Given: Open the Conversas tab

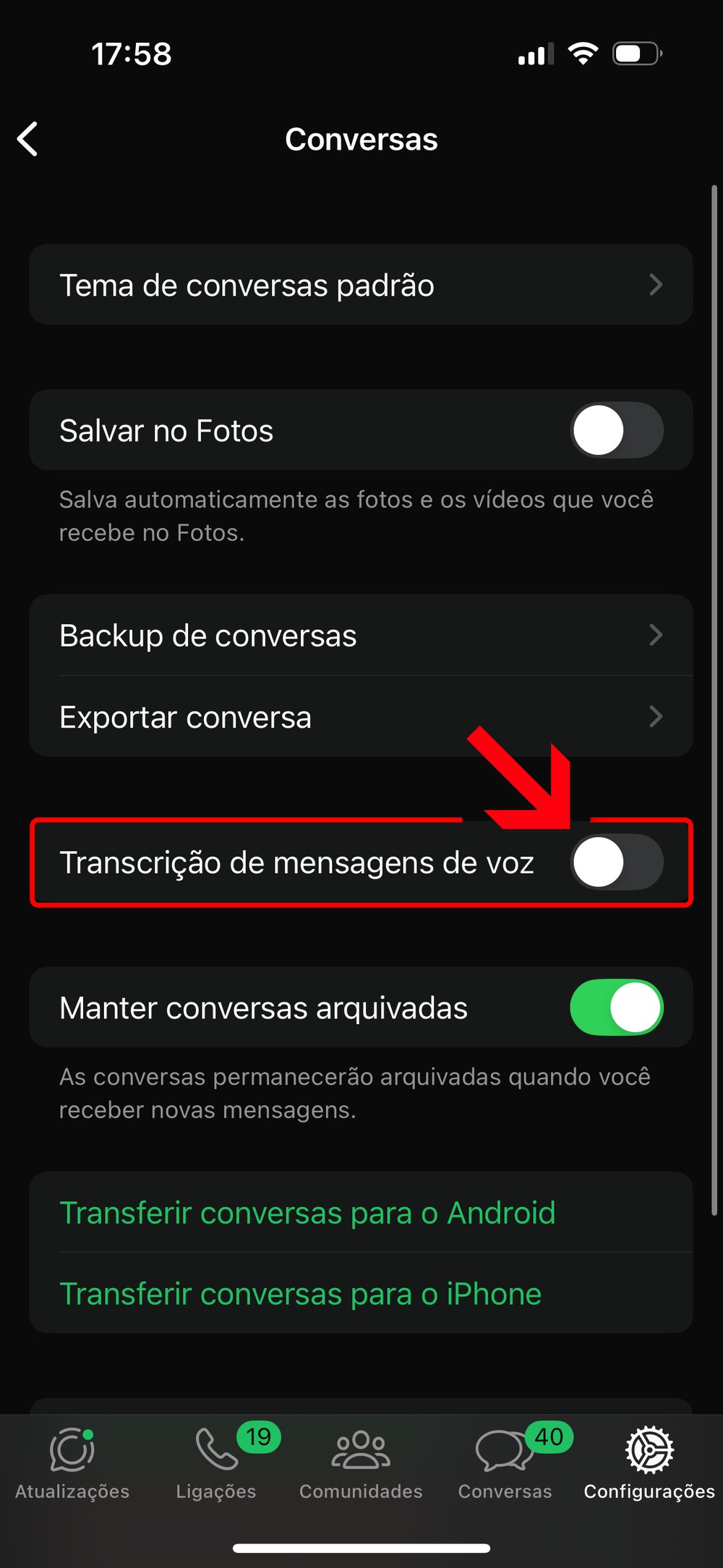Looking at the screenshot, I should pyautogui.click(x=505, y=1462).
